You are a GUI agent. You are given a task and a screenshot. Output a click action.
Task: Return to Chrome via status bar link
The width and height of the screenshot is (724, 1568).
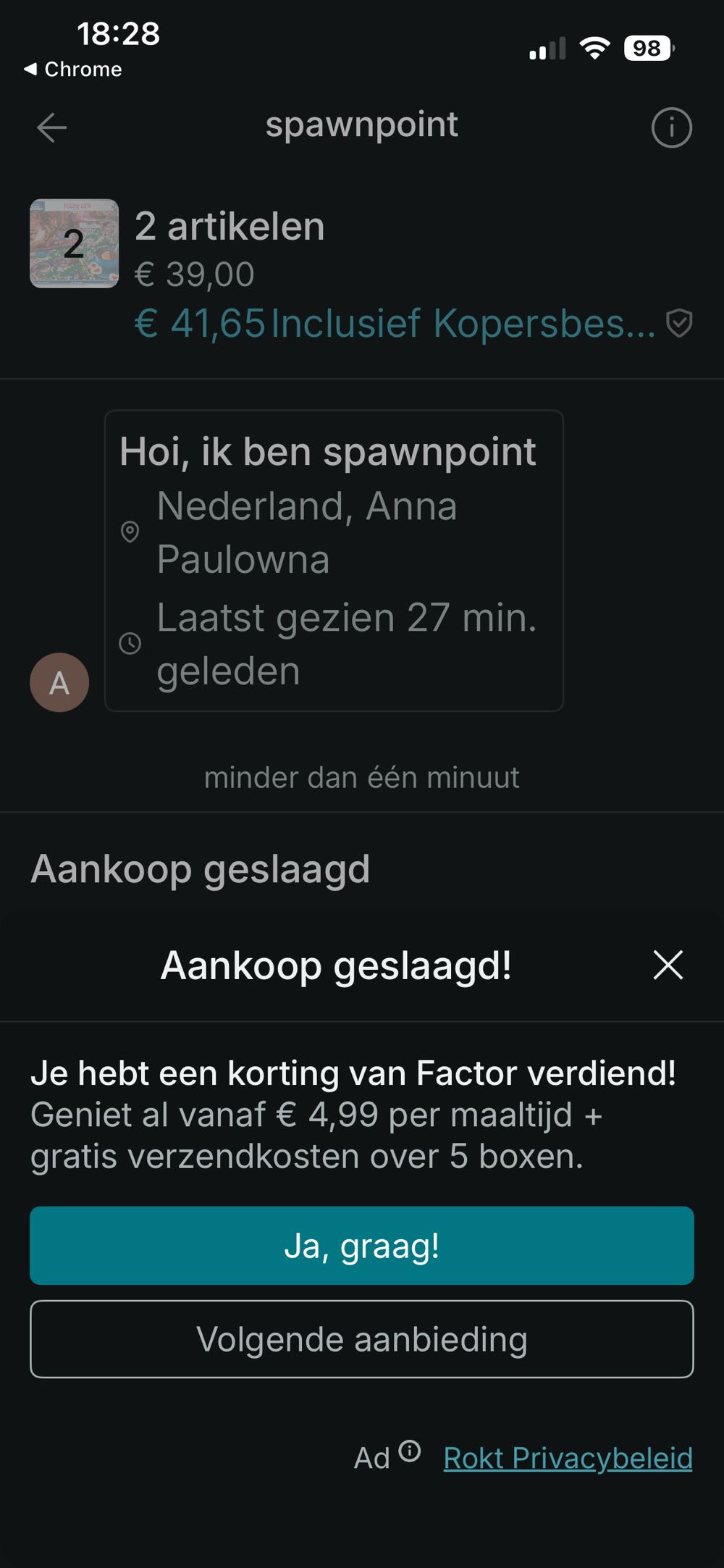coord(72,70)
